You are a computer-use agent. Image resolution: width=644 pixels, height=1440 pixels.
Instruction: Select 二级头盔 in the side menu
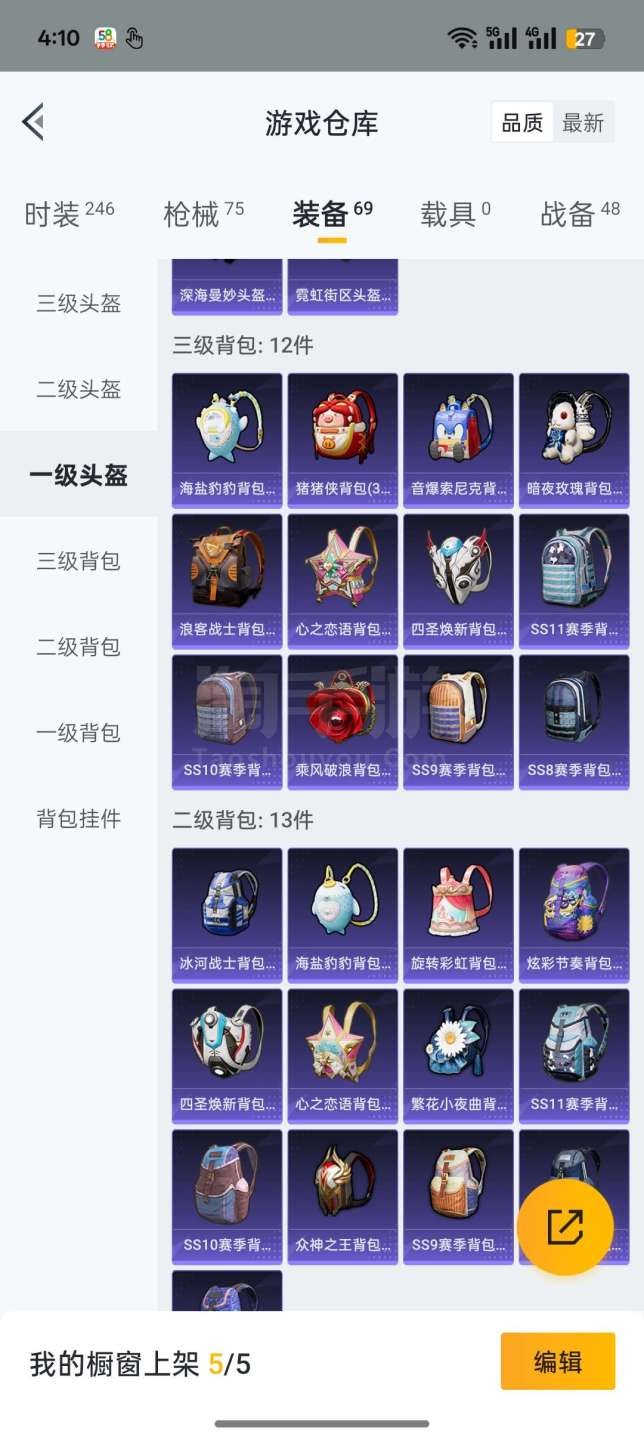pyautogui.click(x=78, y=389)
